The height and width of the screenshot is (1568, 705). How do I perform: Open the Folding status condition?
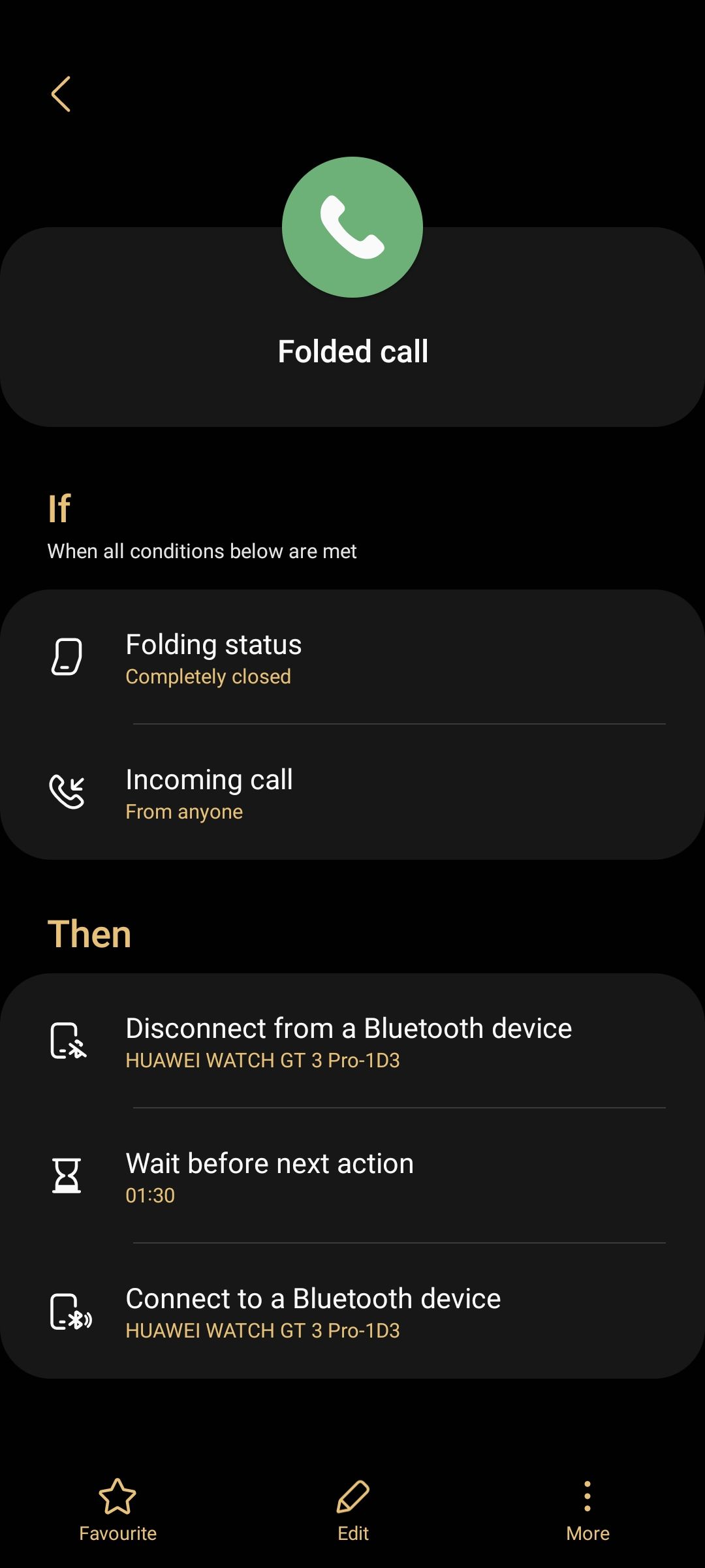tap(352, 658)
